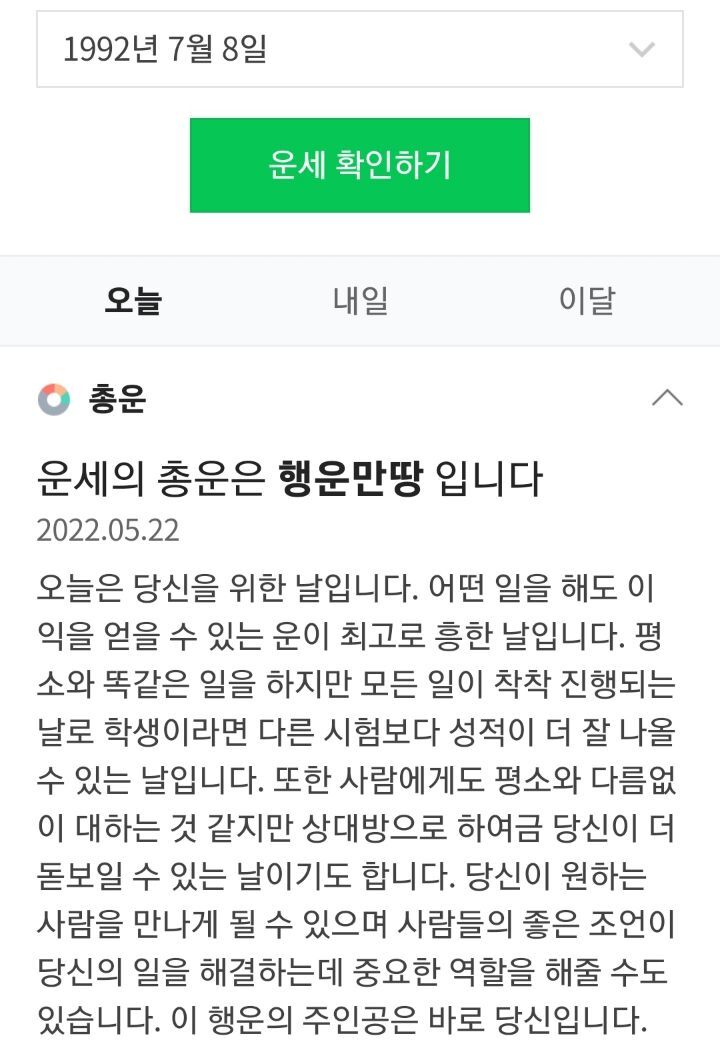Viewport: 720px width, 1052px height.
Task: Collapse the 총운 section
Action: pos(667,398)
